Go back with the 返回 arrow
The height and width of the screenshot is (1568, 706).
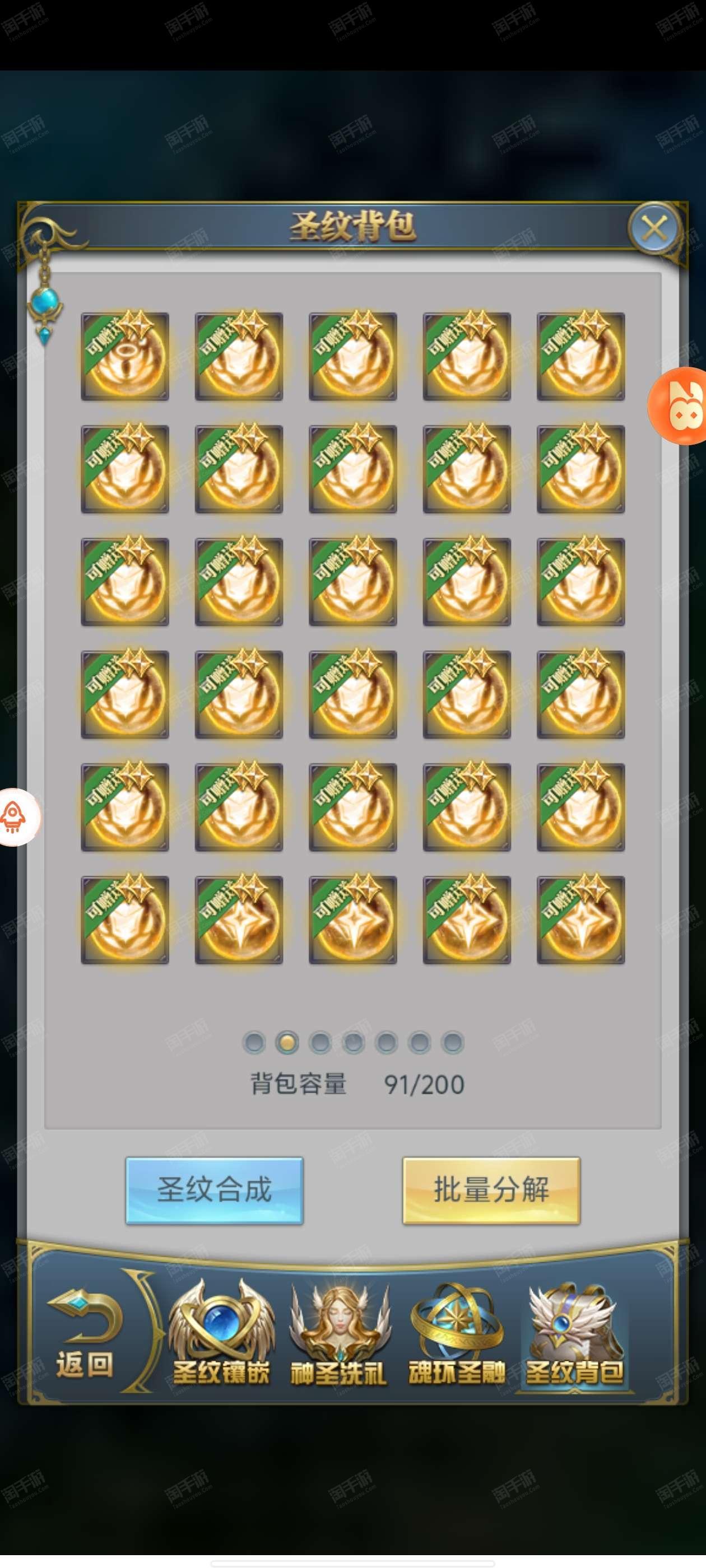click(85, 1335)
